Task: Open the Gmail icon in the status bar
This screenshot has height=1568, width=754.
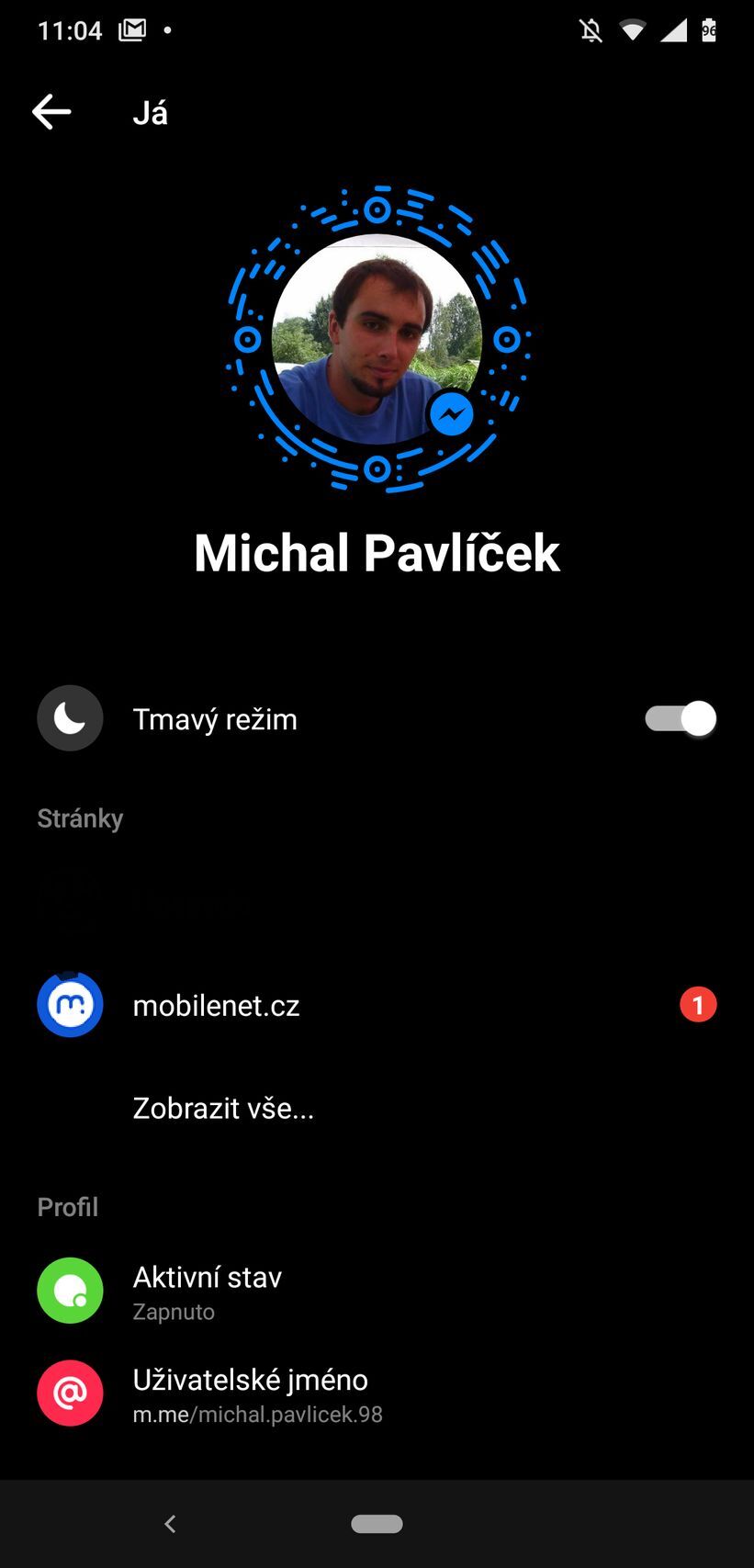Action: coord(131,29)
